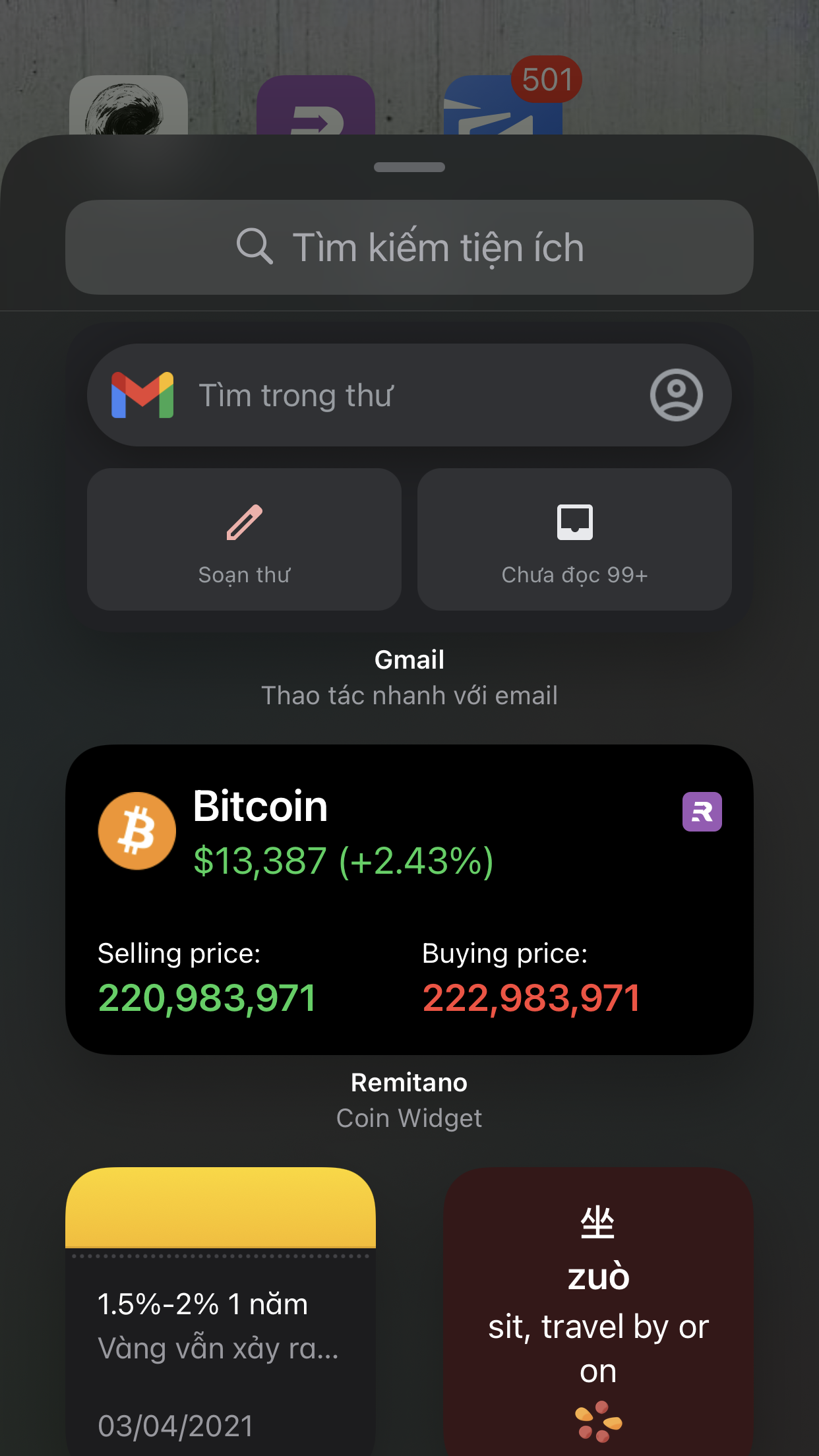Tap the widget search field
This screenshot has width=819, height=1456.
click(409, 247)
